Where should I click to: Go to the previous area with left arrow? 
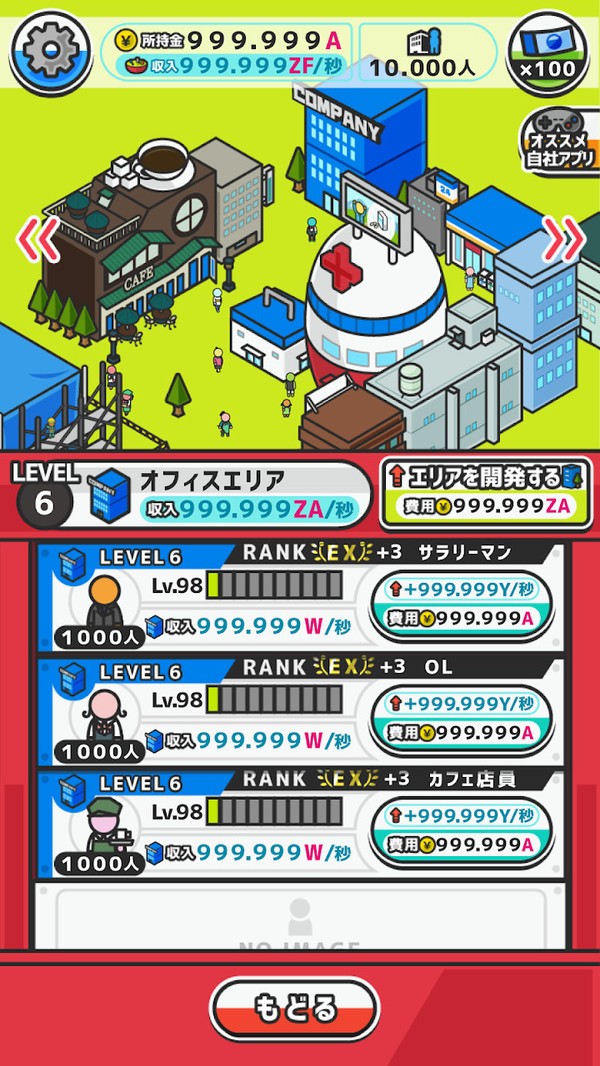pos(39,240)
